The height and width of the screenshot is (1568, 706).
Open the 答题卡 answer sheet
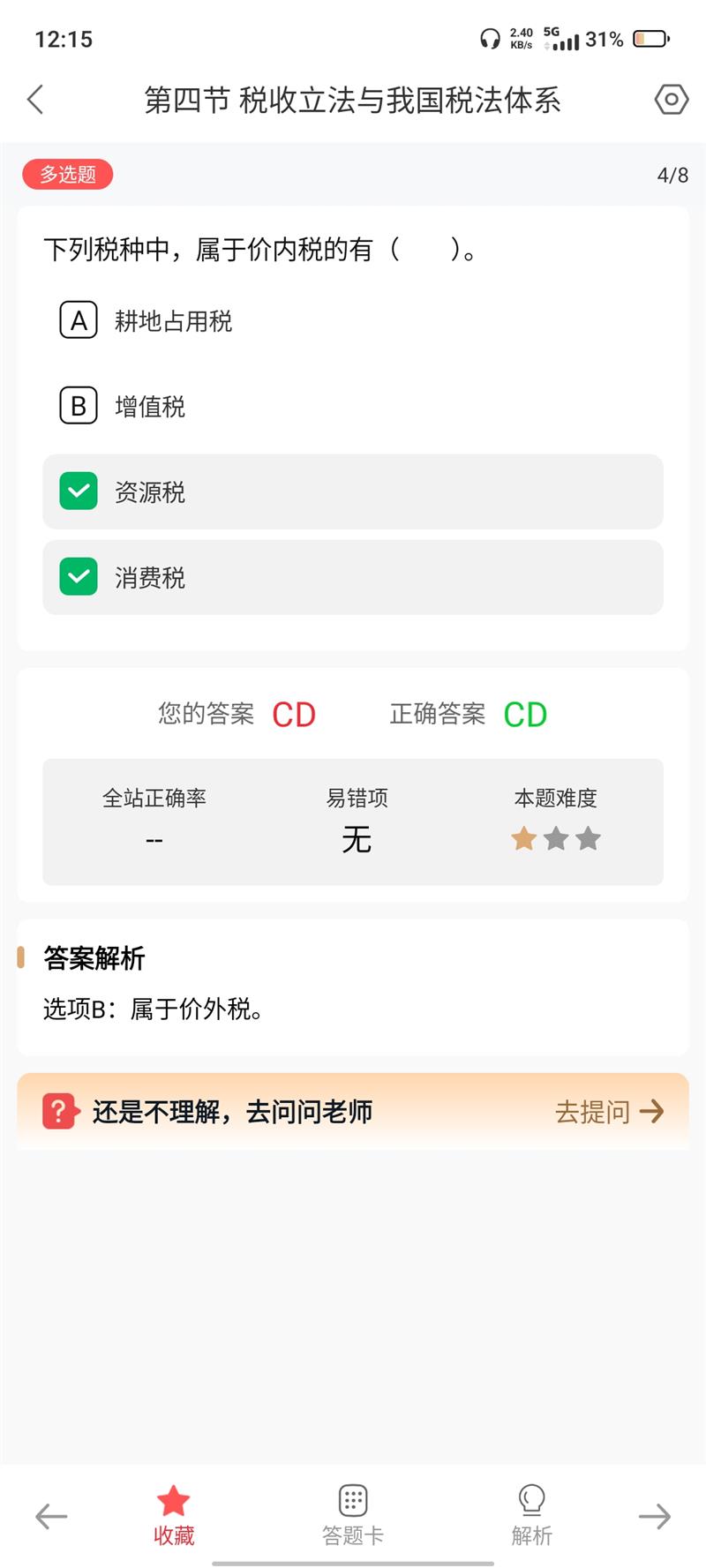[x=353, y=1516]
